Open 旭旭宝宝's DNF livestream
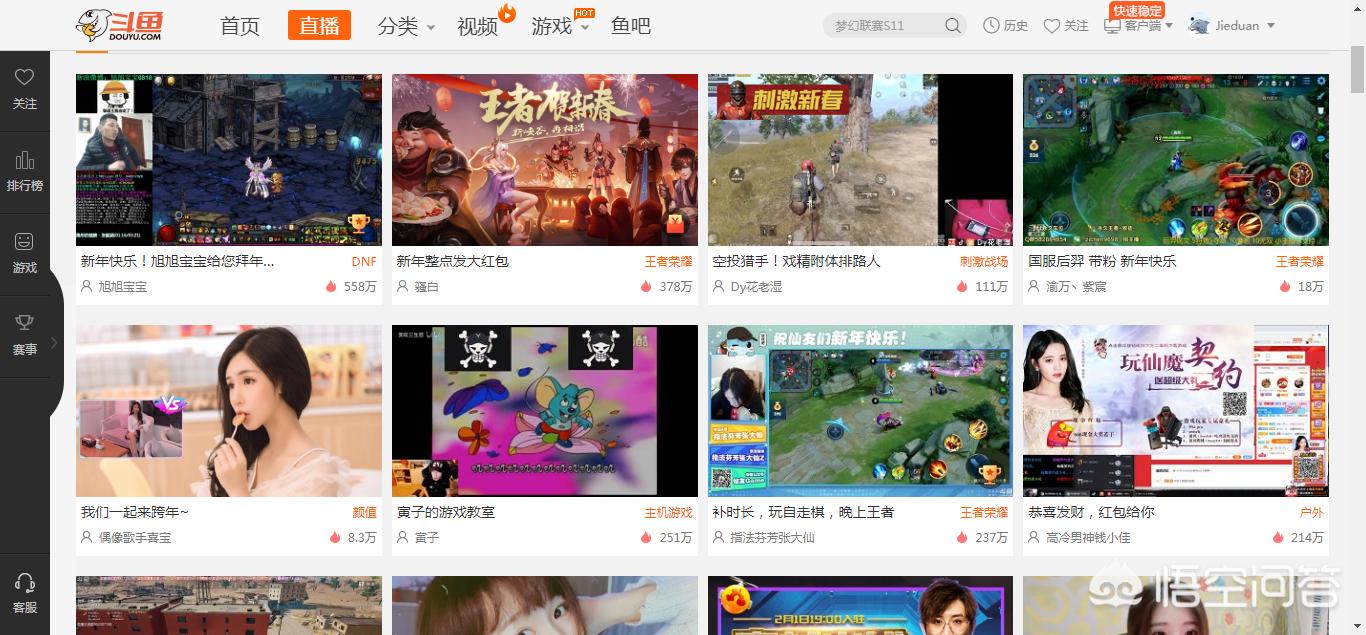This screenshot has height=635, width=1366. [228, 160]
